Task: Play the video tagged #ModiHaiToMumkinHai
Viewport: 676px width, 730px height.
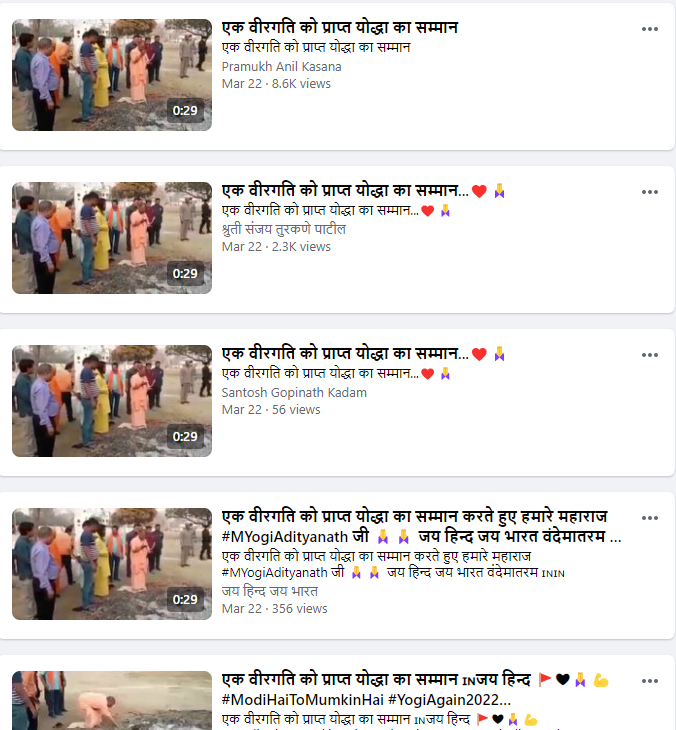Action: pos(112,701)
